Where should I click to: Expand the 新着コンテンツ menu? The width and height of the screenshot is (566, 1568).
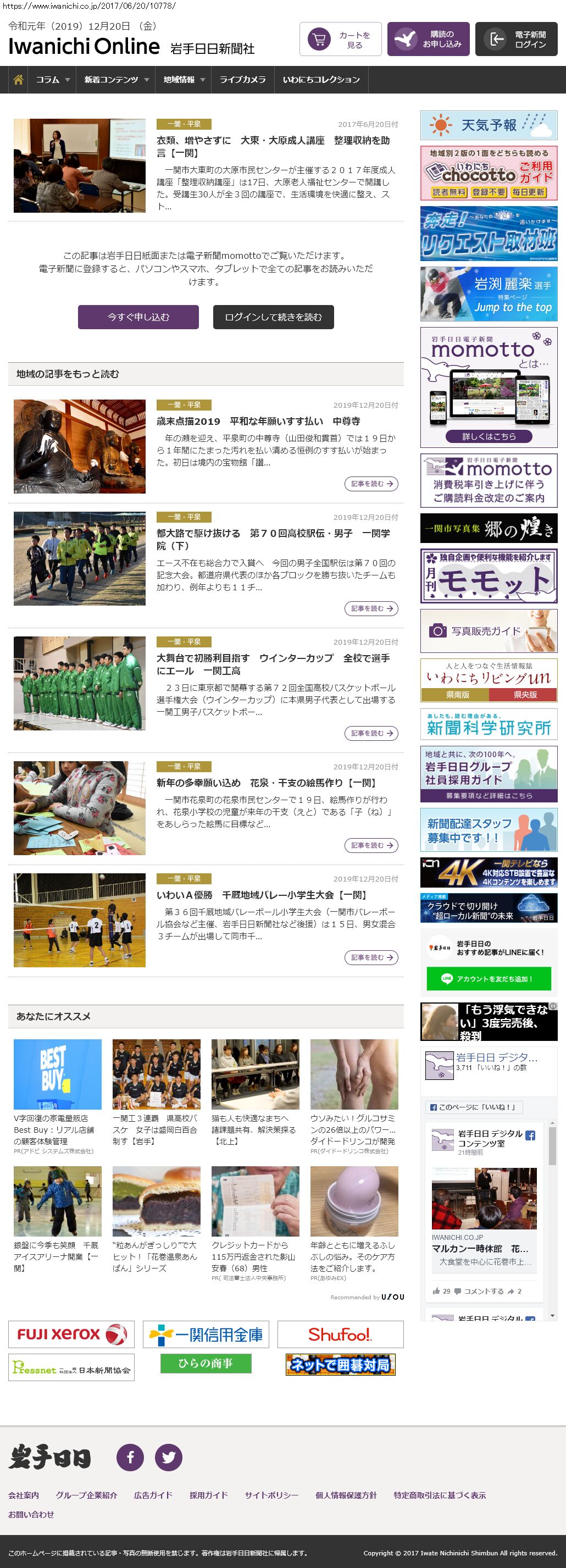[x=115, y=80]
